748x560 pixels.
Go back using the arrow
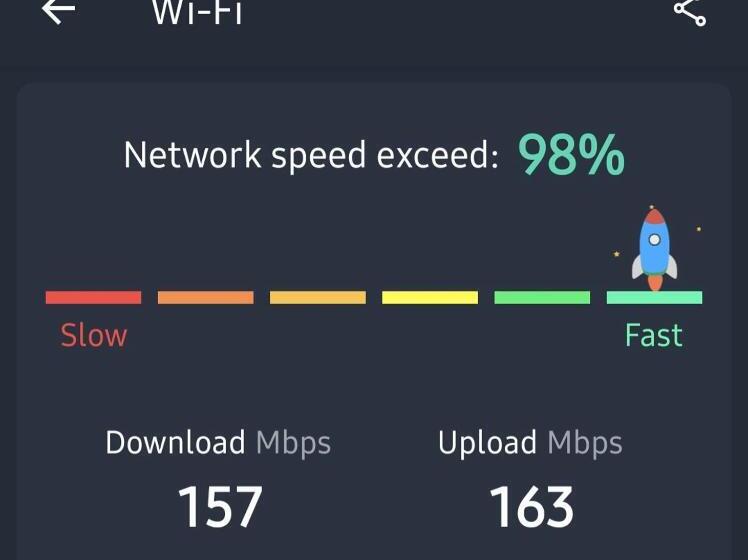[x=58, y=11]
